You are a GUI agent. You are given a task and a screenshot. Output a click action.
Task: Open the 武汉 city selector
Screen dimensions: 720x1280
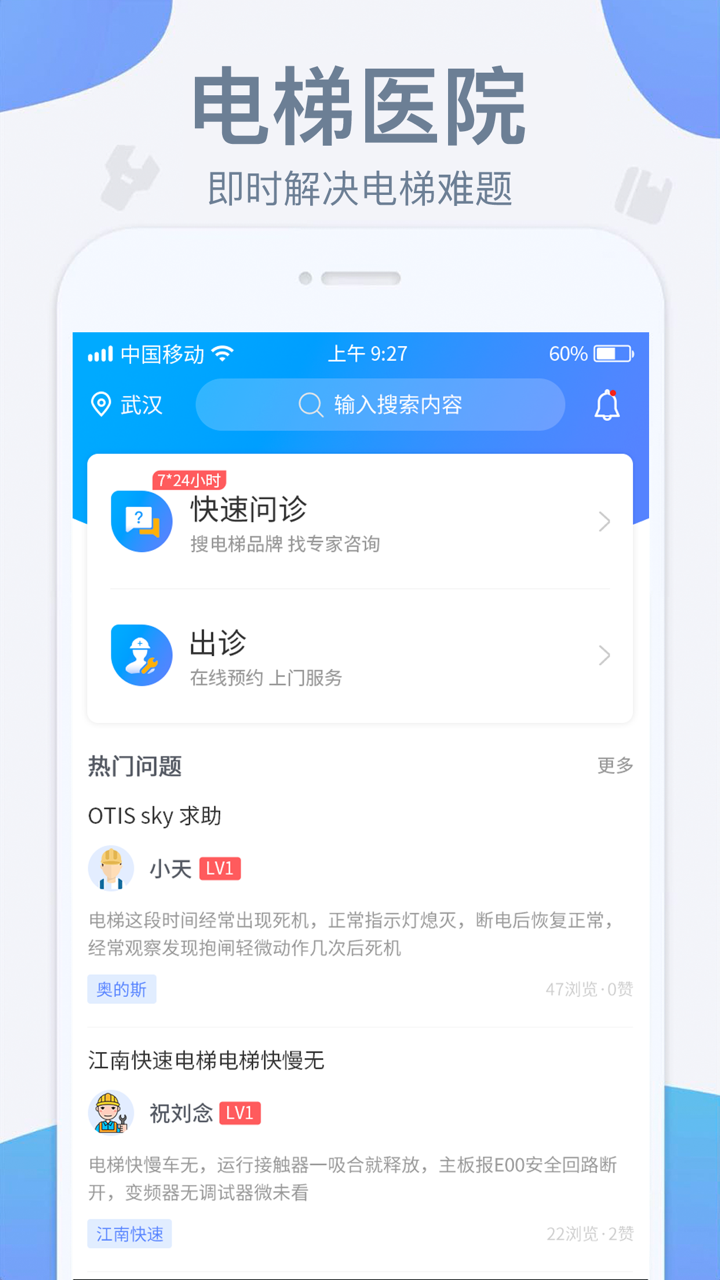coord(135,405)
